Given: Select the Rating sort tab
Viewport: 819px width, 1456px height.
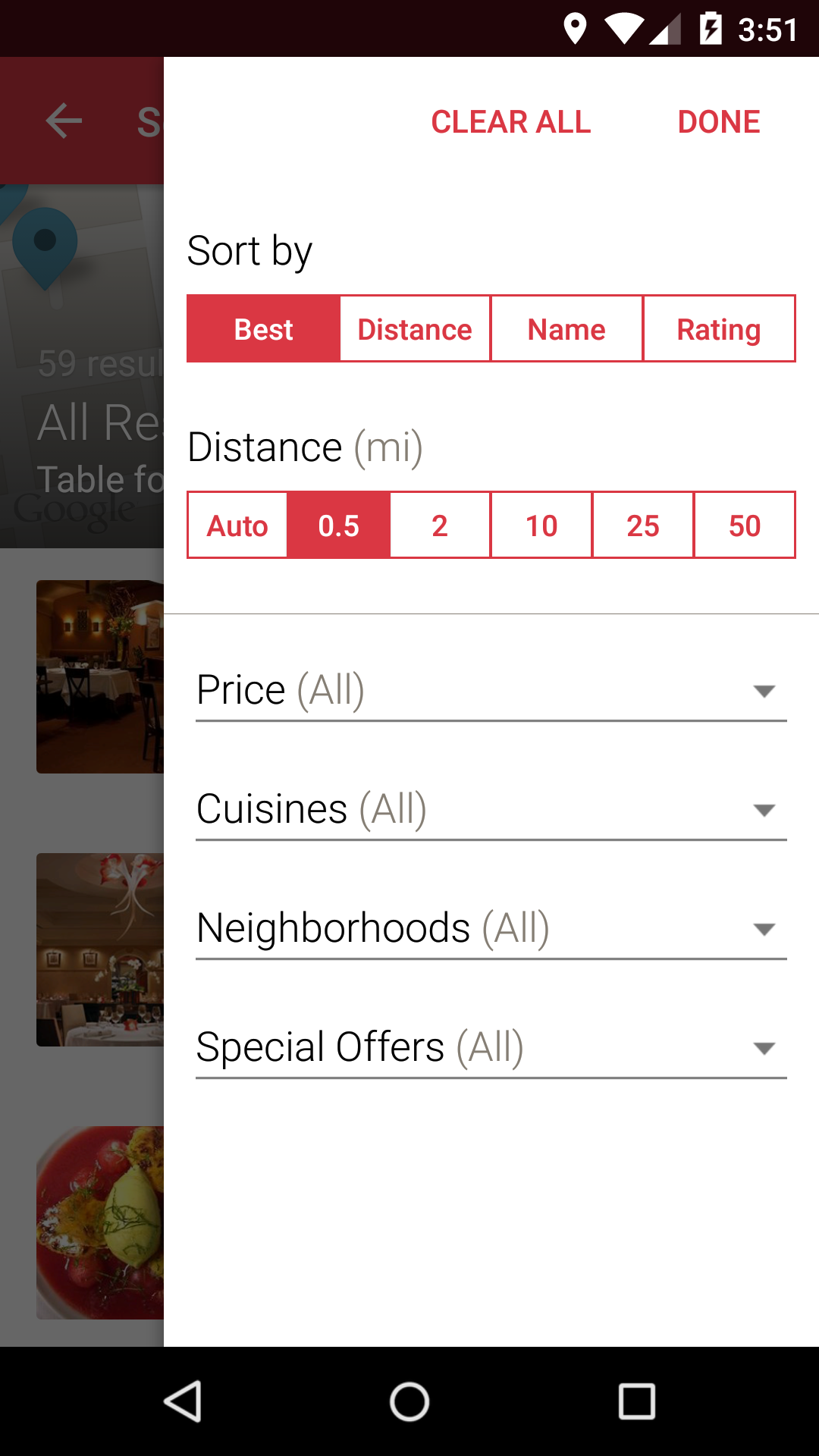Looking at the screenshot, I should (x=719, y=328).
